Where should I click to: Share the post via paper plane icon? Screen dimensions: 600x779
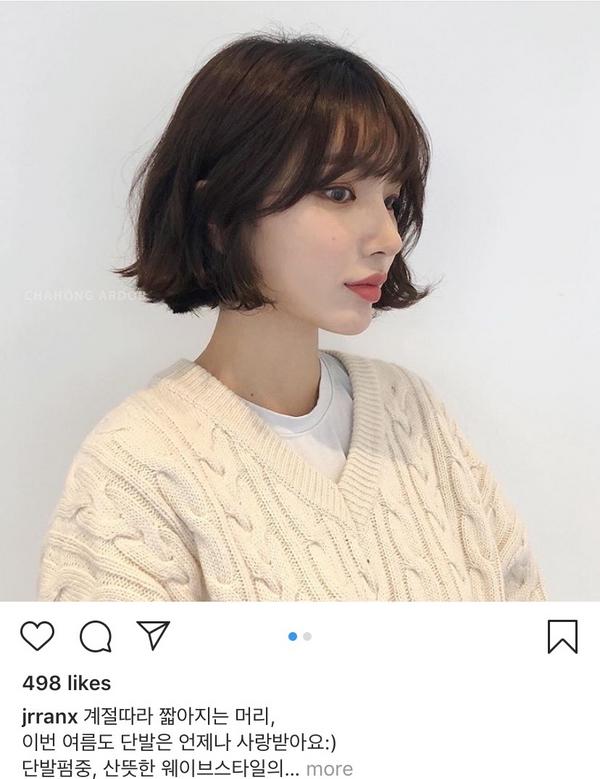click(153, 635)
